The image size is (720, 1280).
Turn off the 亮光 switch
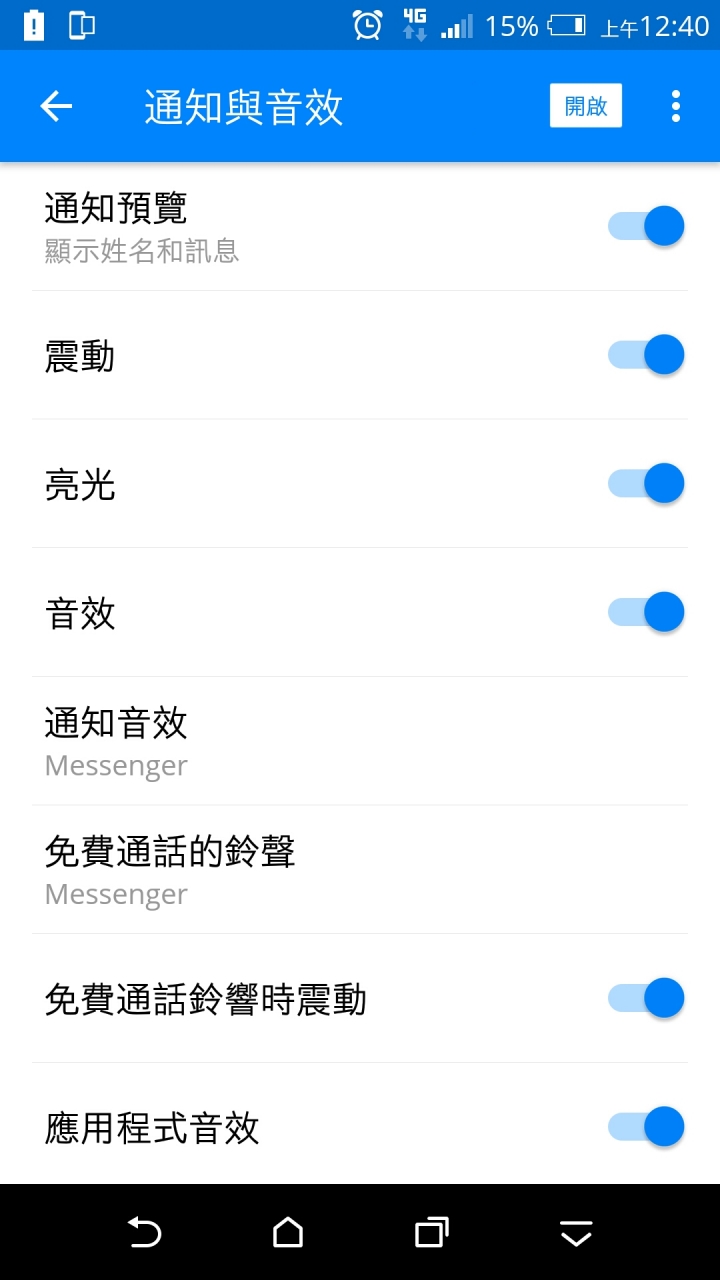[646, 484]
